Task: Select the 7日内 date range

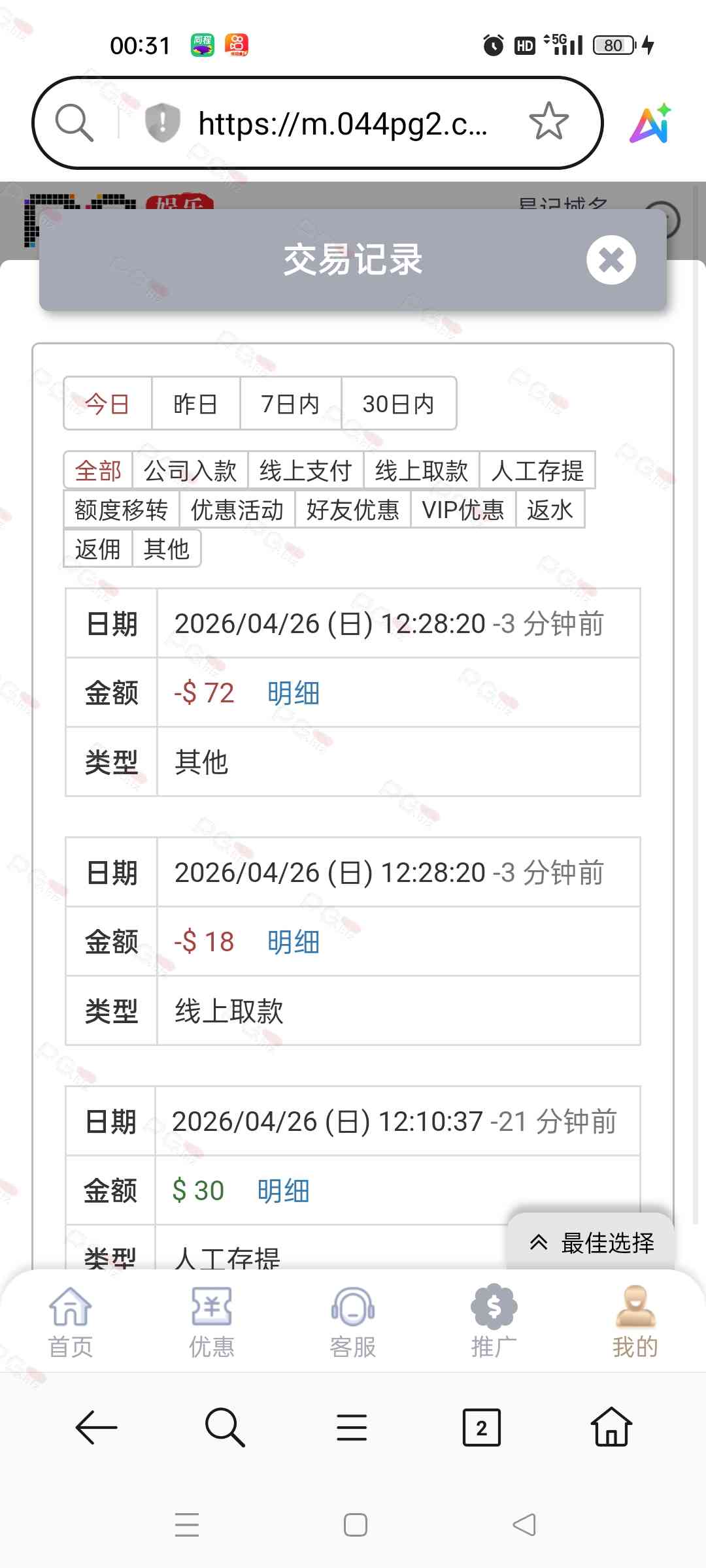Action: [290, 404]
